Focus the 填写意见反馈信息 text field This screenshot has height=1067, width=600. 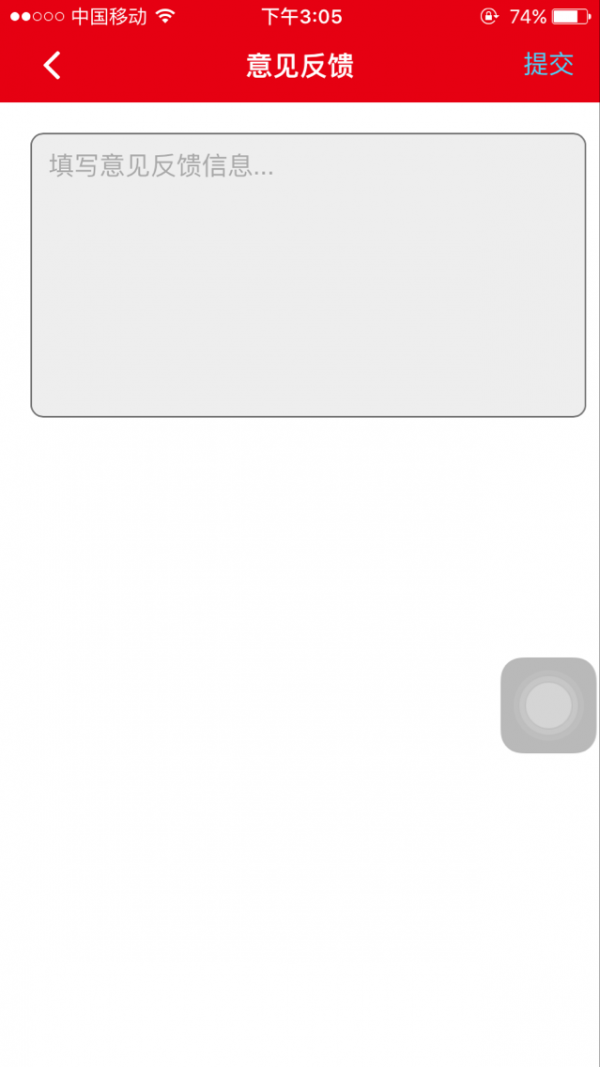(x=308, y=275)
